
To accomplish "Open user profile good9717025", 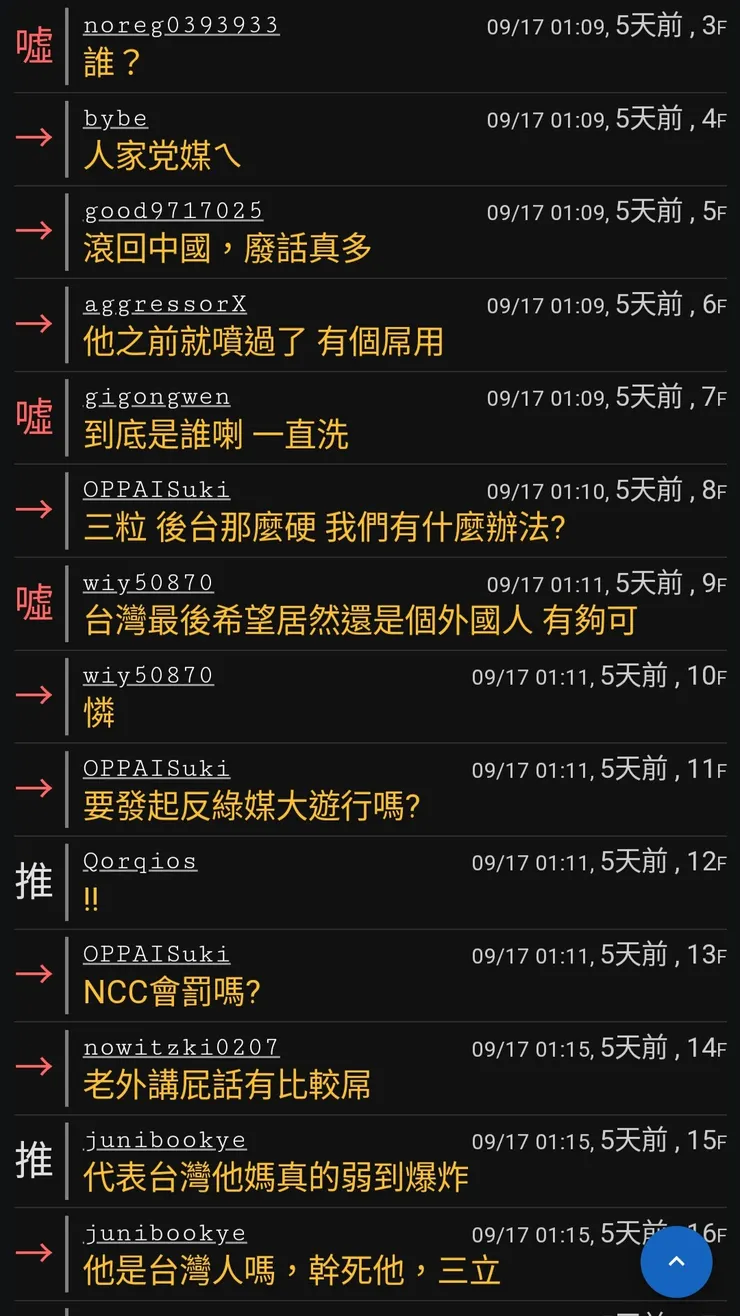I will point(172,211).
